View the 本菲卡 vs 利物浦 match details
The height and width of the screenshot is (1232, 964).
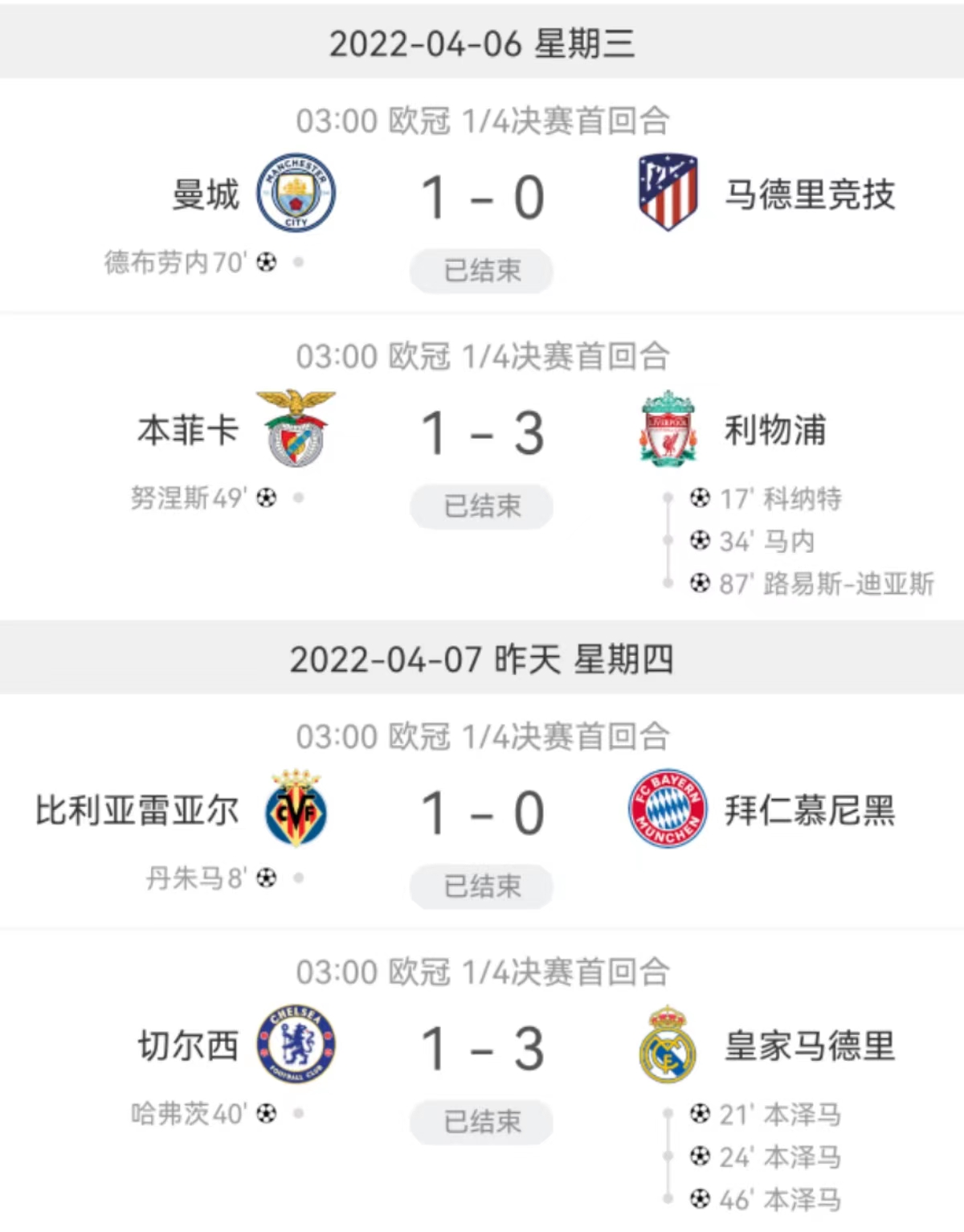click(482, 434)
